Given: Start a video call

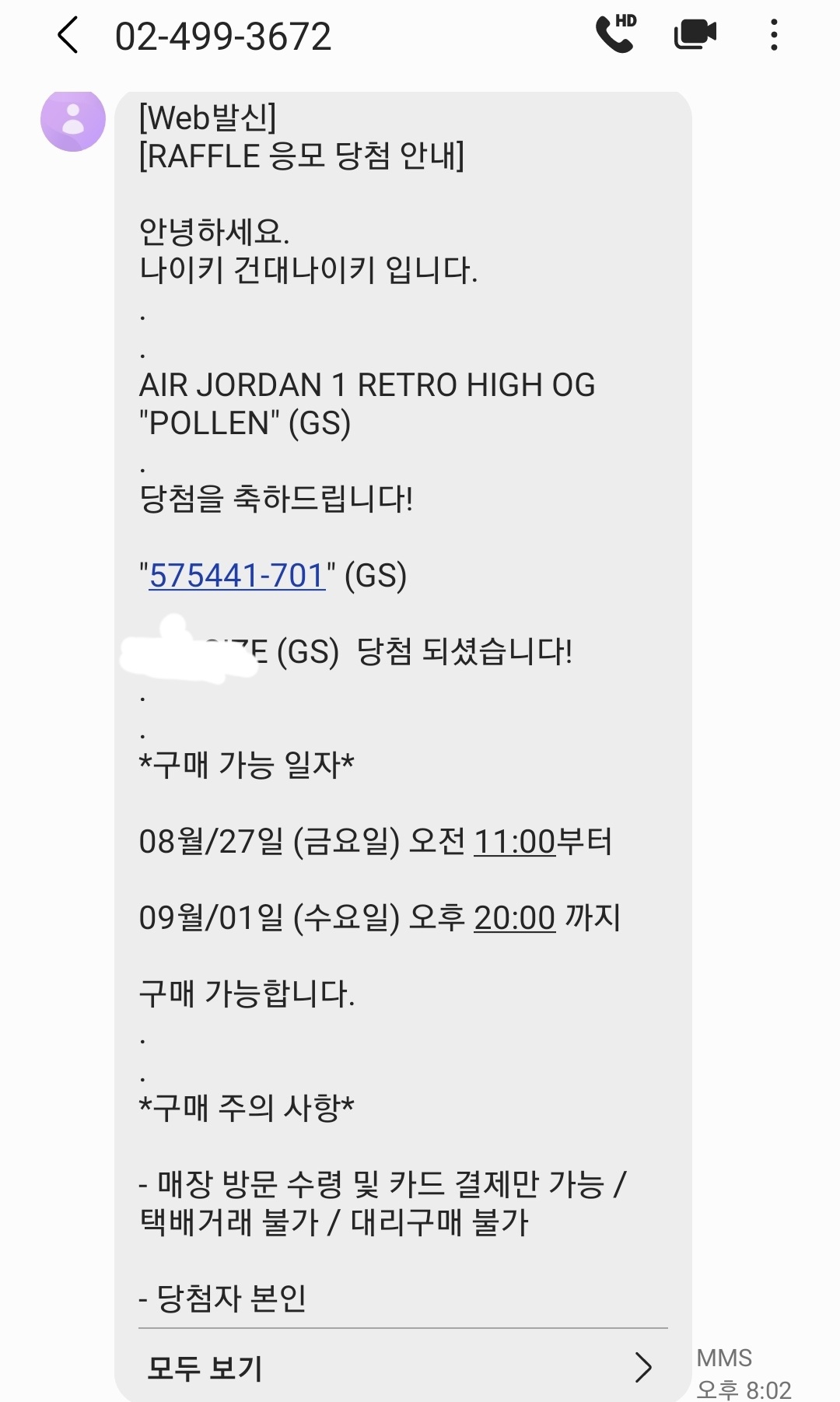Looking at the screenshot, I should click(695, 34).
